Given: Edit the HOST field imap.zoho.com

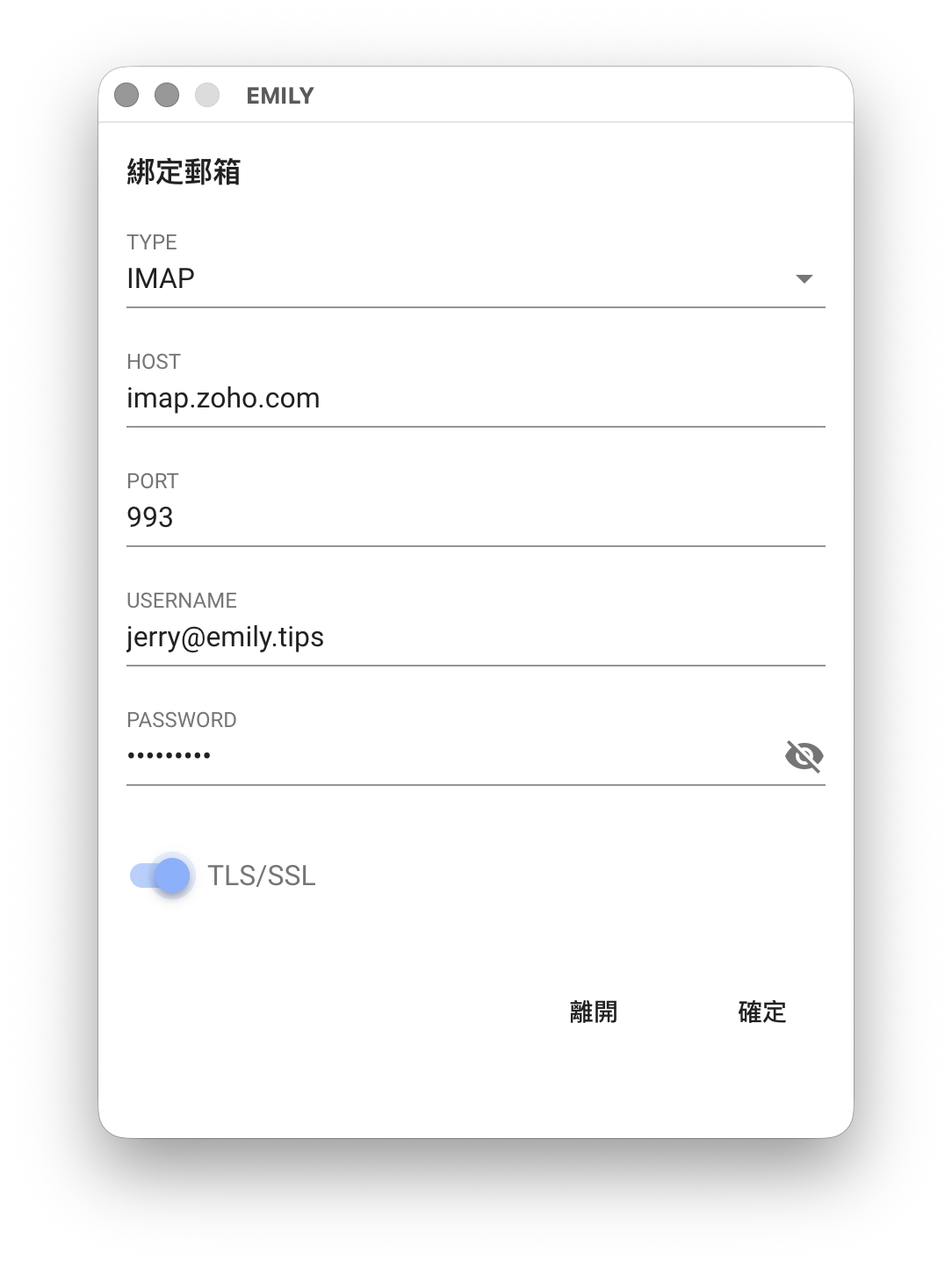Looking at the screenshot, I should click(474, 399).
